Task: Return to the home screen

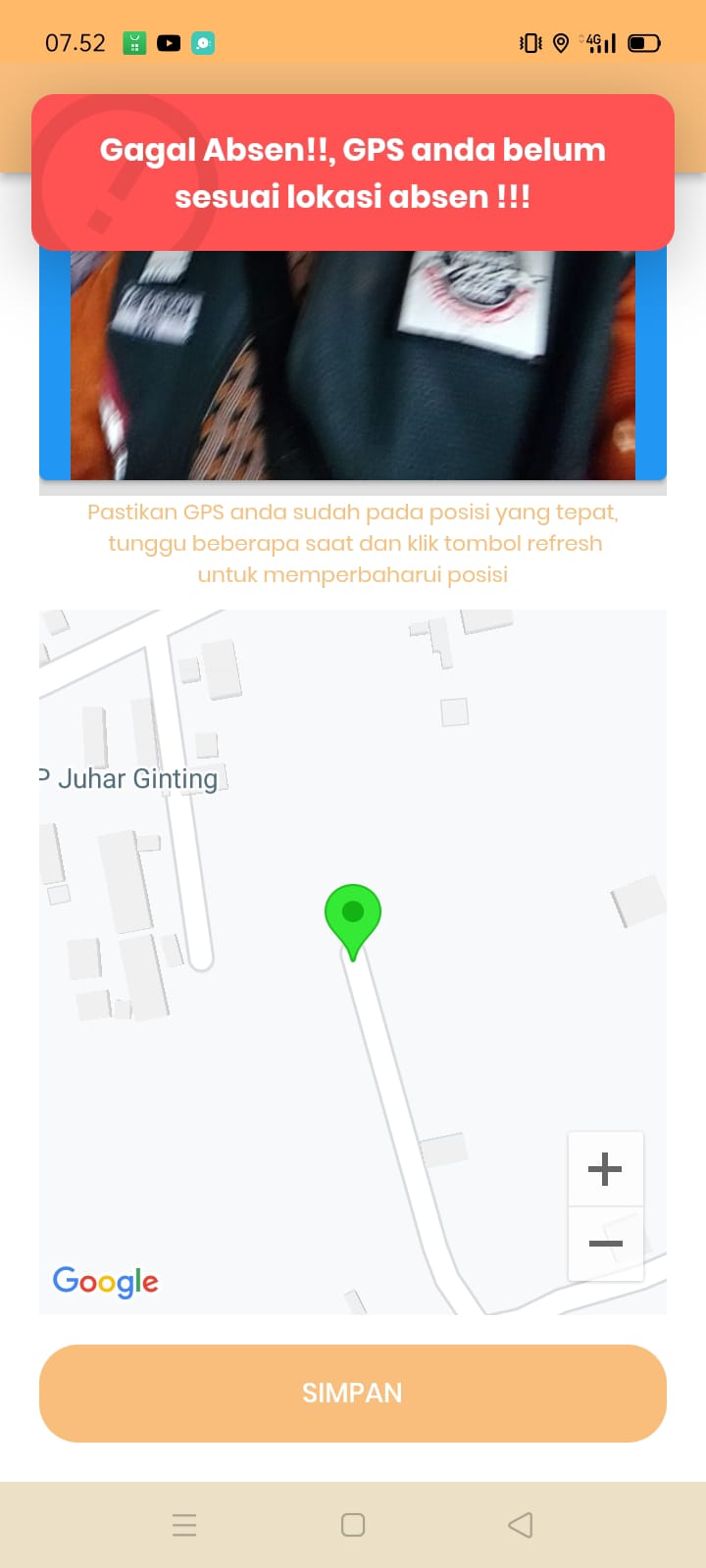Action: 353,1525
